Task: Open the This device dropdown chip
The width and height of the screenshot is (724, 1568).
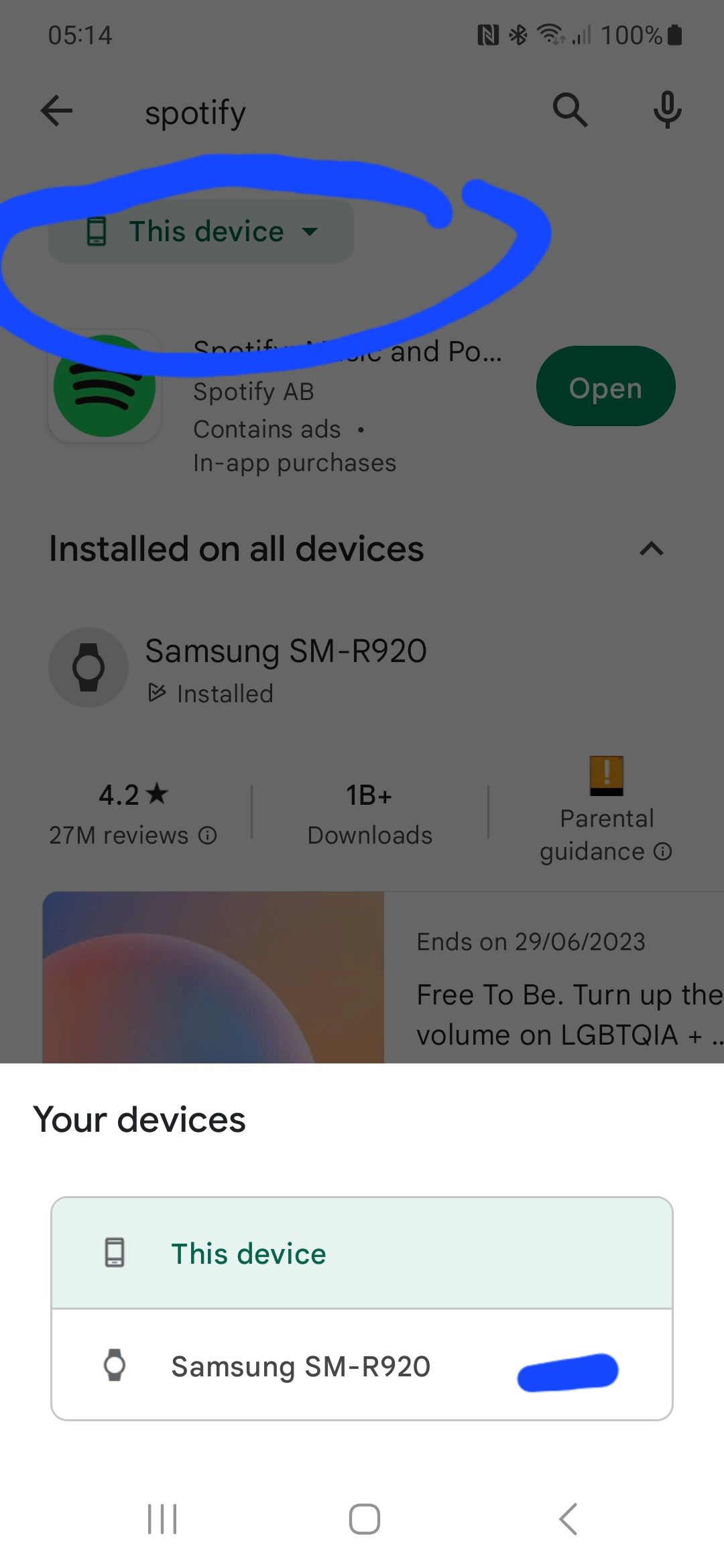Action: (x=201, y=231)
